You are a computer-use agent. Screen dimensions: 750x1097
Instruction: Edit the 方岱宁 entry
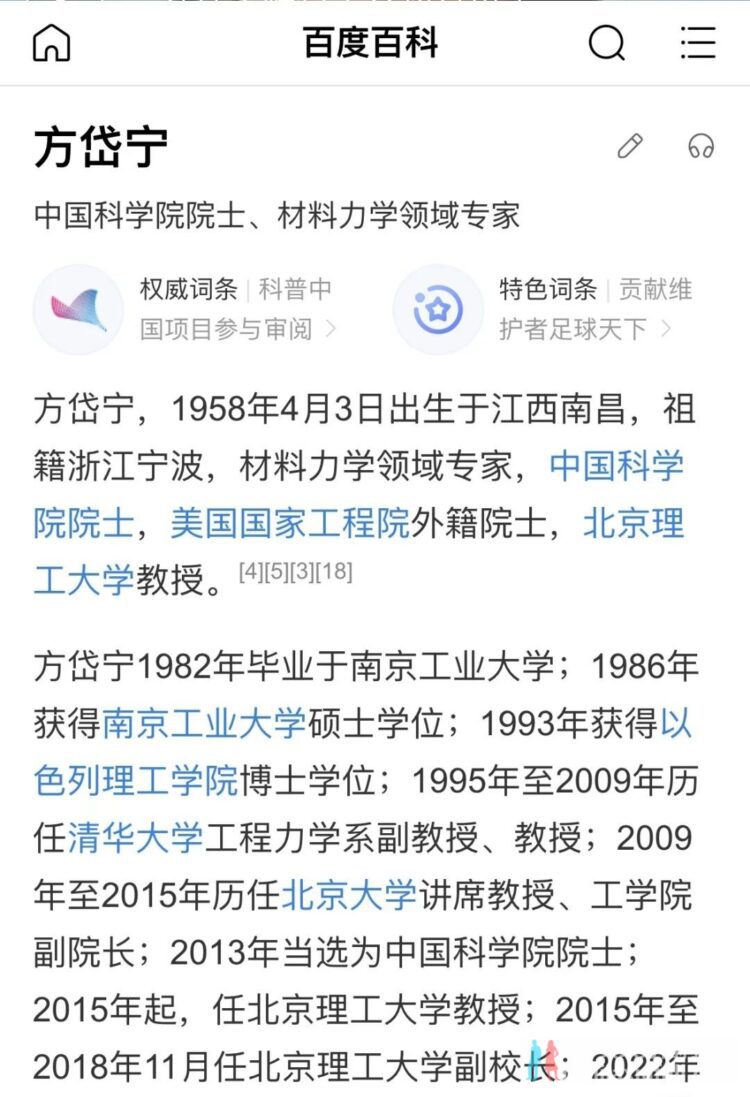click(630, 147)
